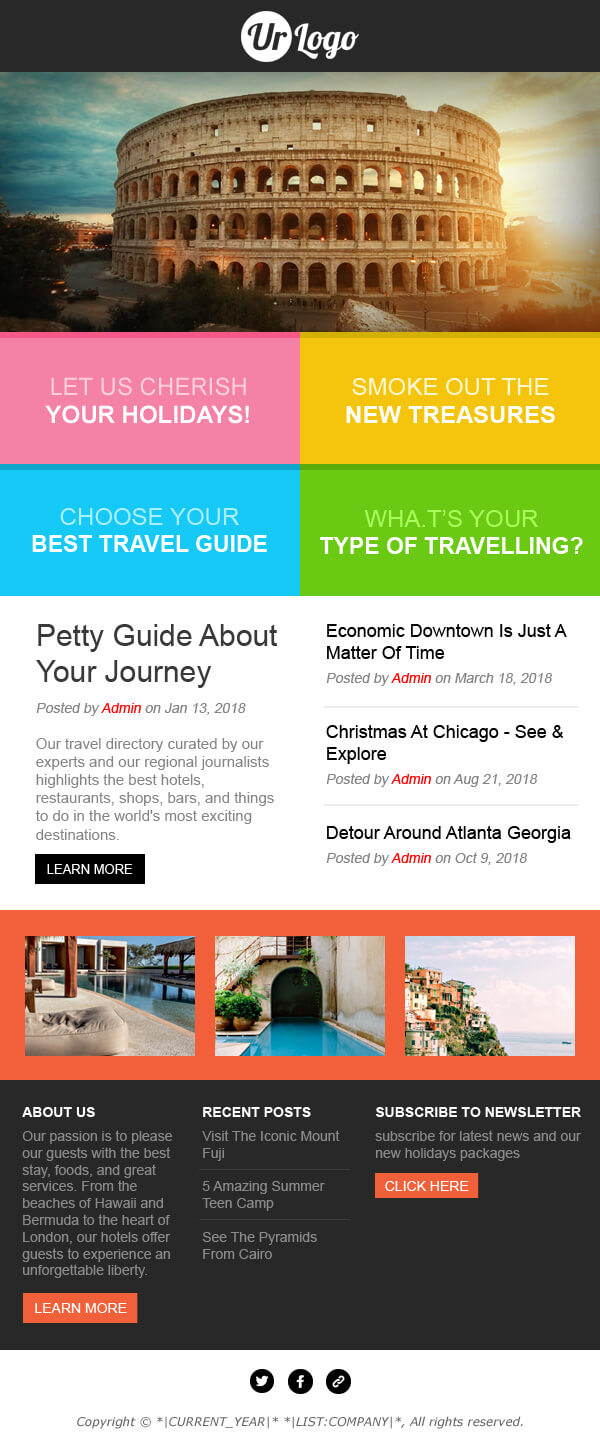Select the Choose Your Best Travel Guide tile
This screenshot has width=600, height=1450.
(149, 531)
